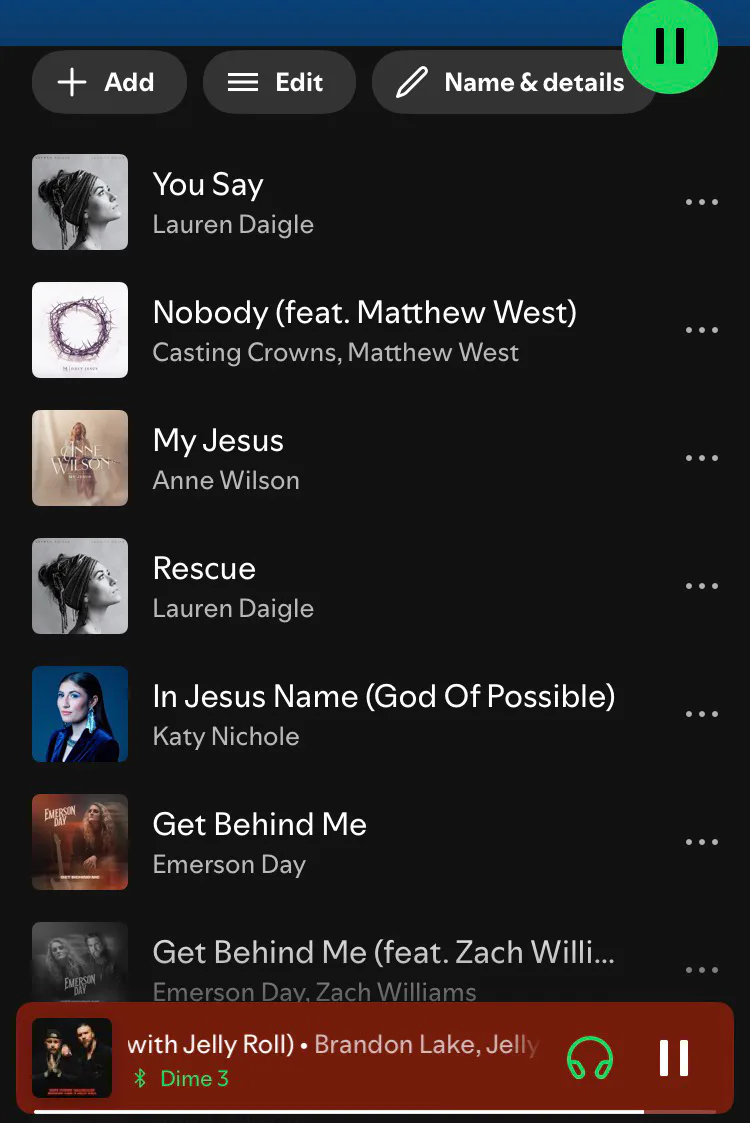Viewport: 750px width, 1123px height.
Task: Open more options for Rescue
Action: pyautogui.click(x=702, y=586)
